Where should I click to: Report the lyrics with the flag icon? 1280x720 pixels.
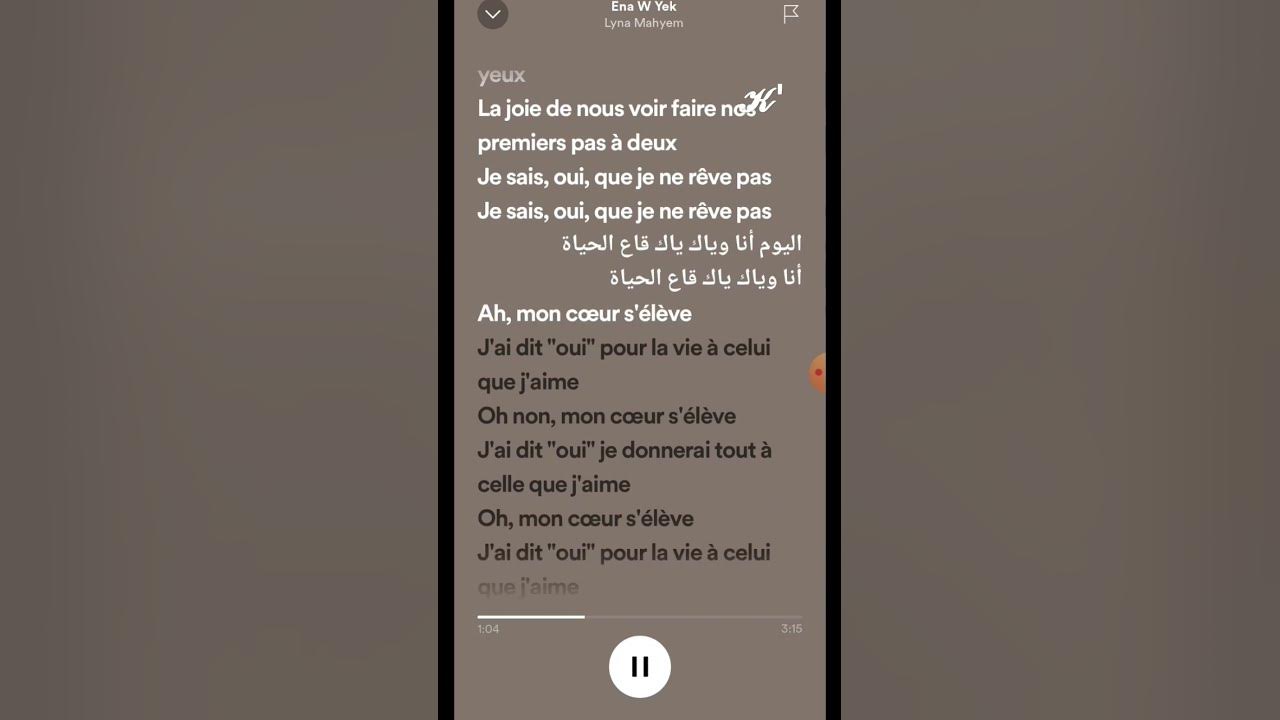click(x=791, y=14)
